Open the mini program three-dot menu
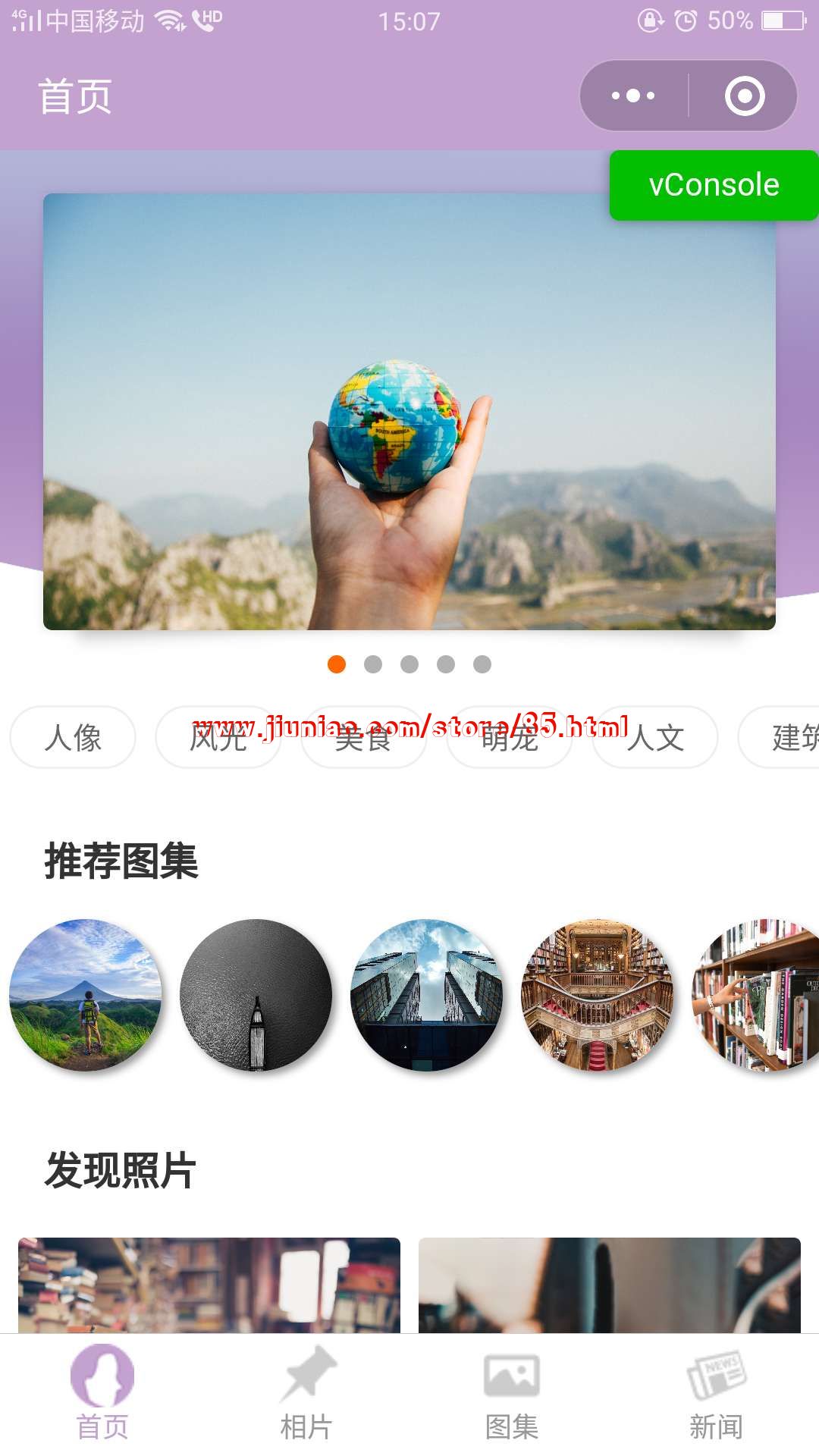Image resolution: width=819 pixels, height=1456 pixels. tap(633, 96)
